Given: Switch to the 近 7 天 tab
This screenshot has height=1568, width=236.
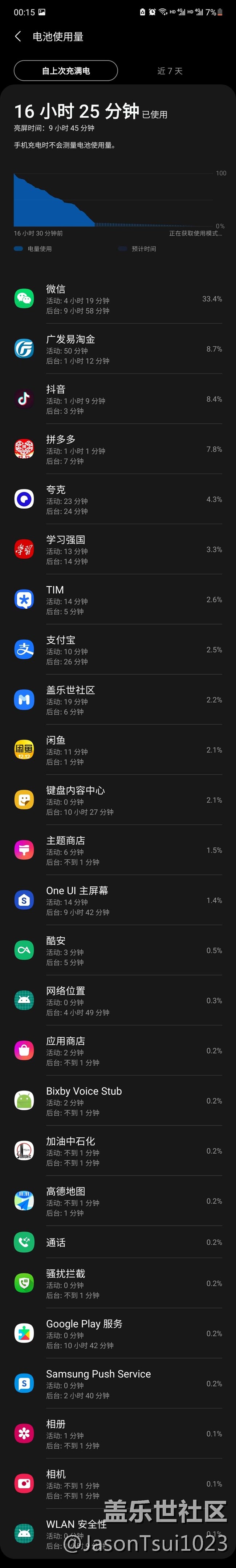Looking at the screenshot, I should point(170,71).
